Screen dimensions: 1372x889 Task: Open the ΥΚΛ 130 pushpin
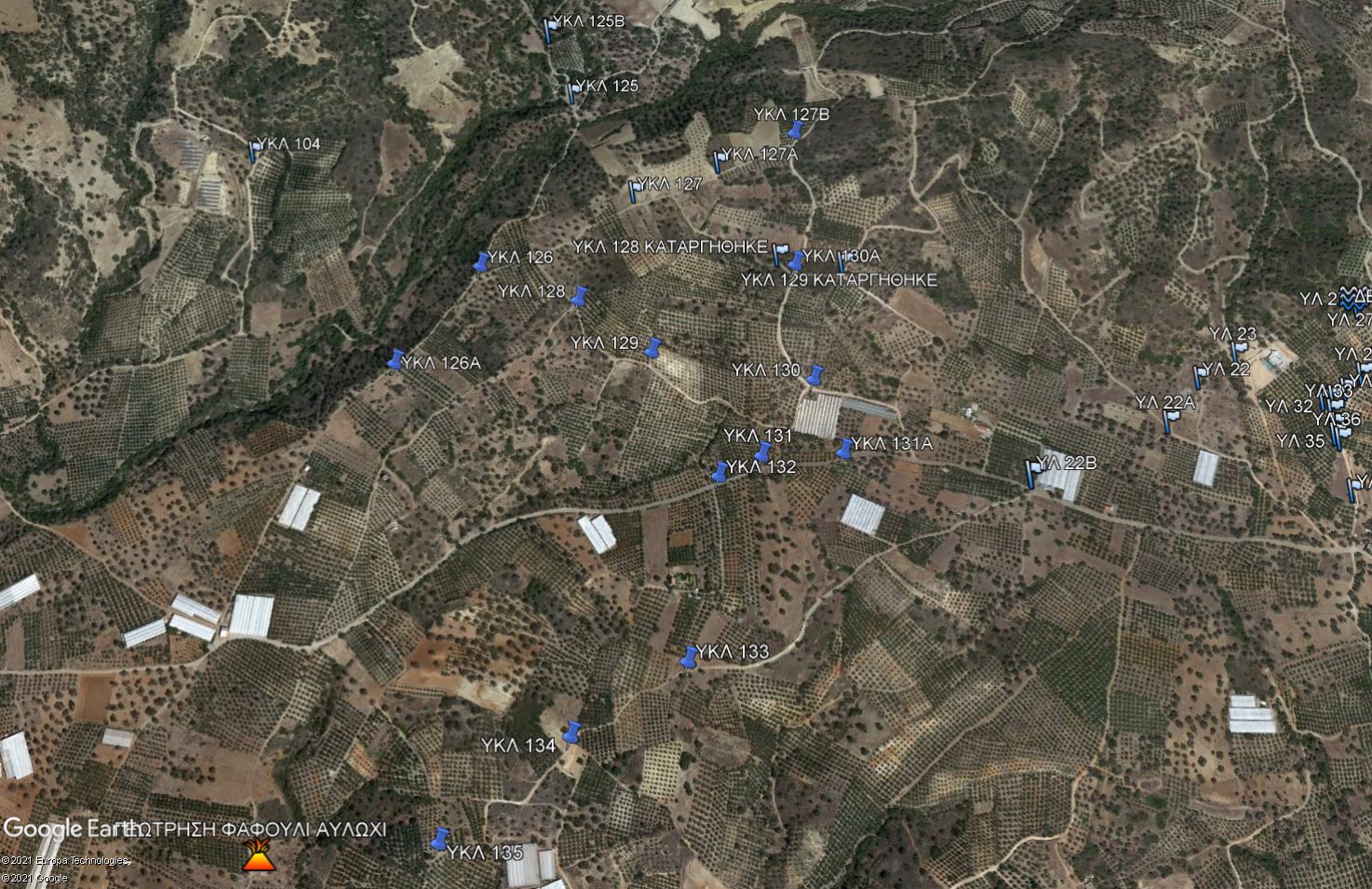815,375
